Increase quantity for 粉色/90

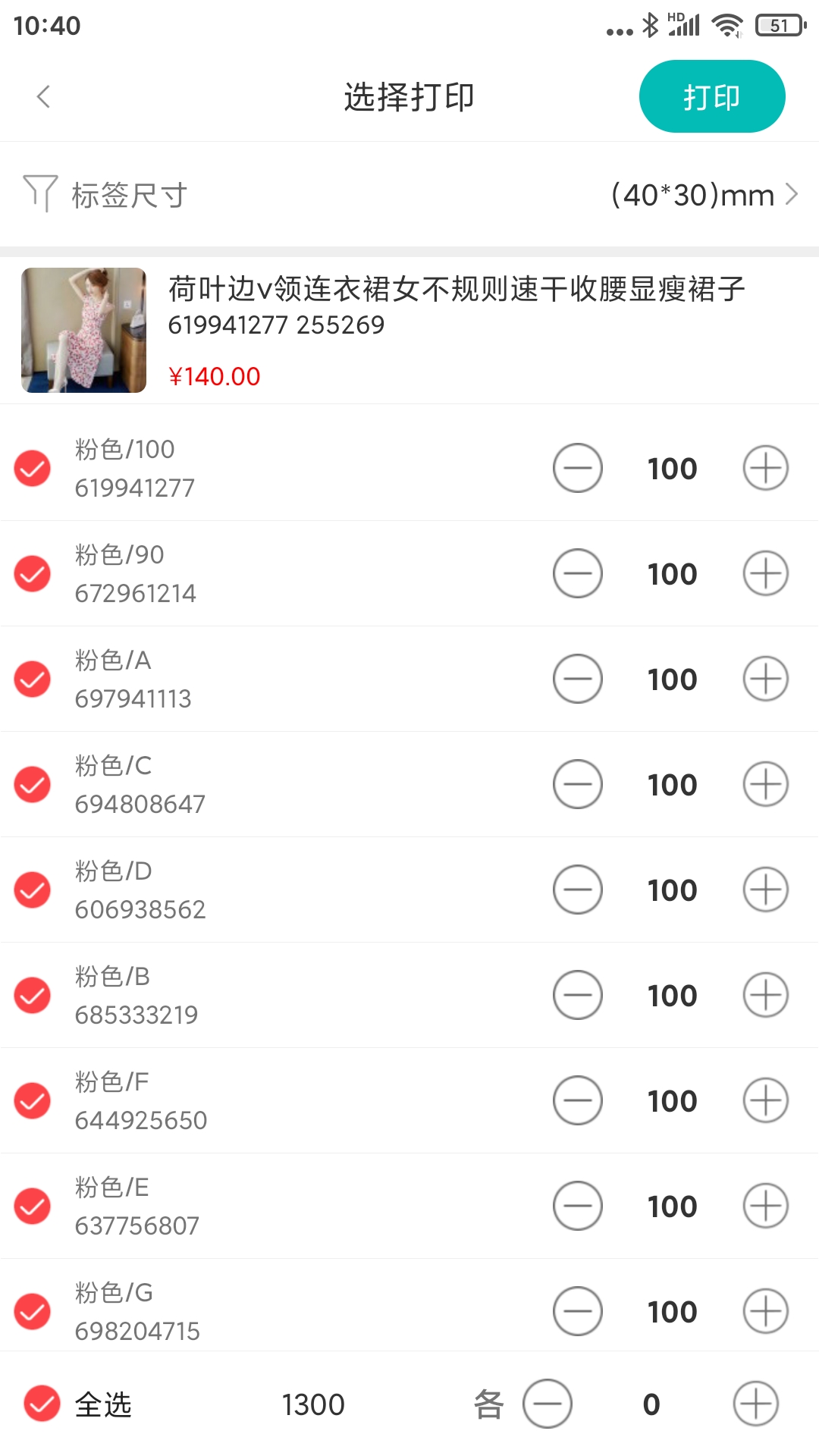point(765,573)
